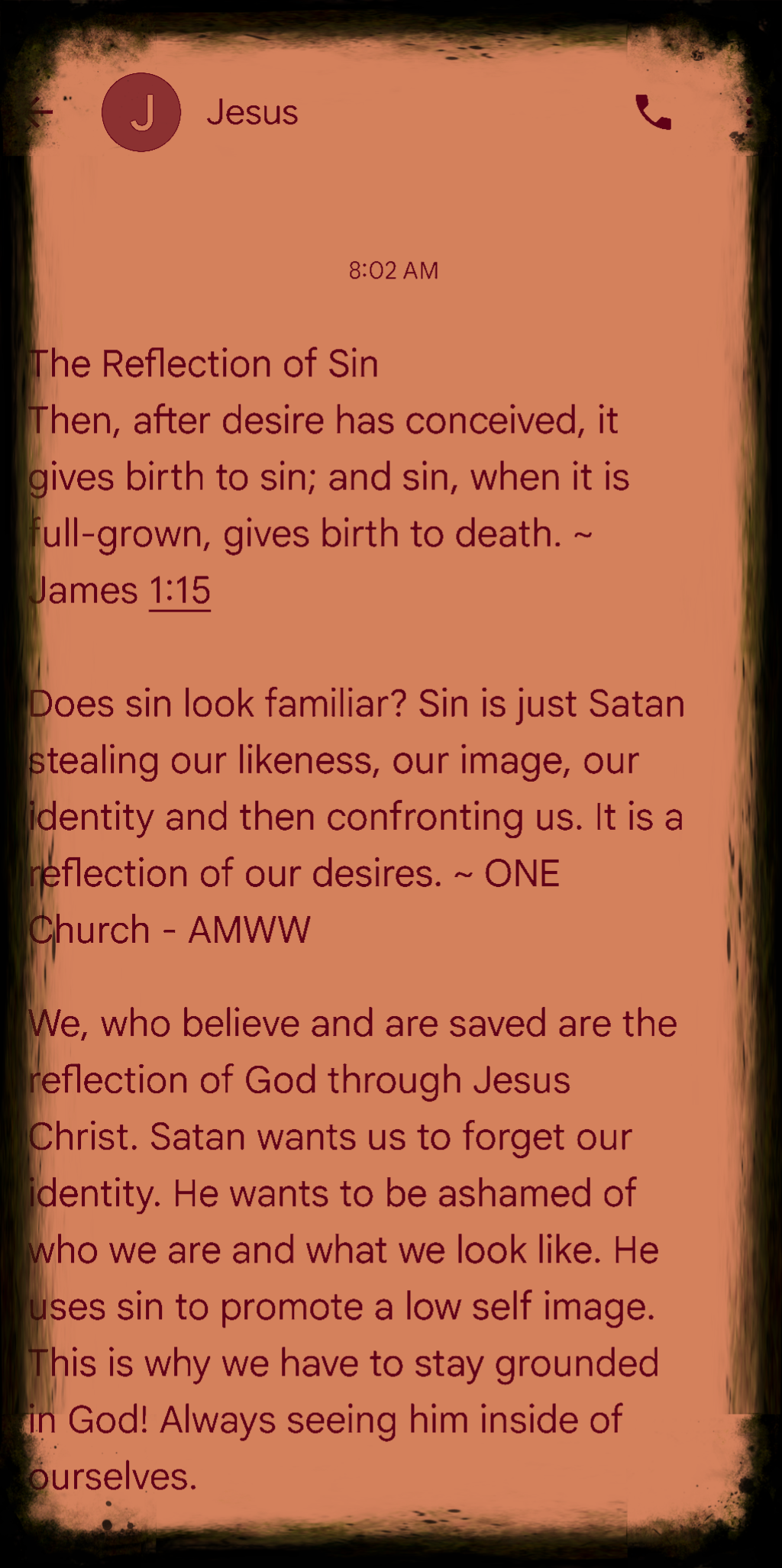782x1568 pixels.
Task: Tap the underlined 1:15 link
Action: pos(179,591)
